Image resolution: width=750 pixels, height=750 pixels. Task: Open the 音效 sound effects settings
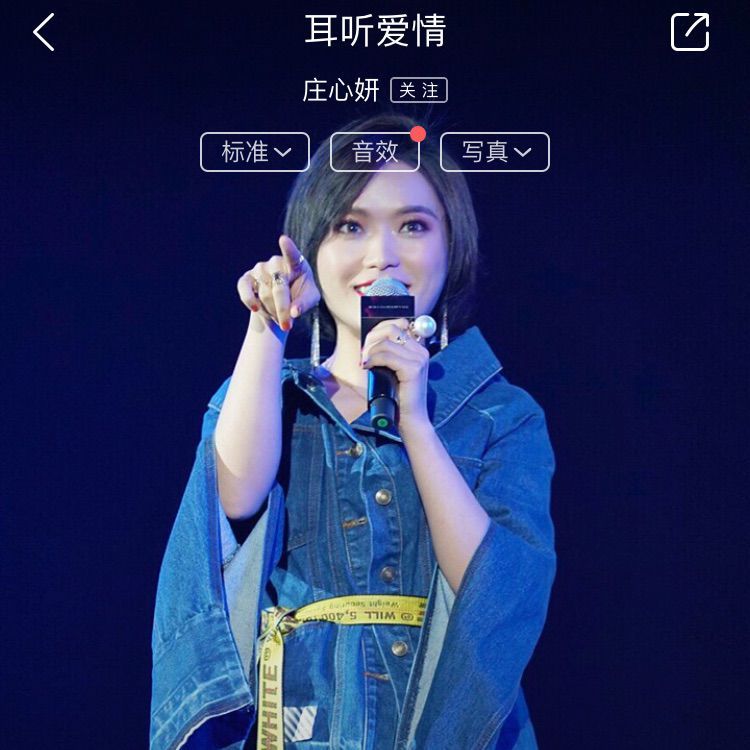375,152
